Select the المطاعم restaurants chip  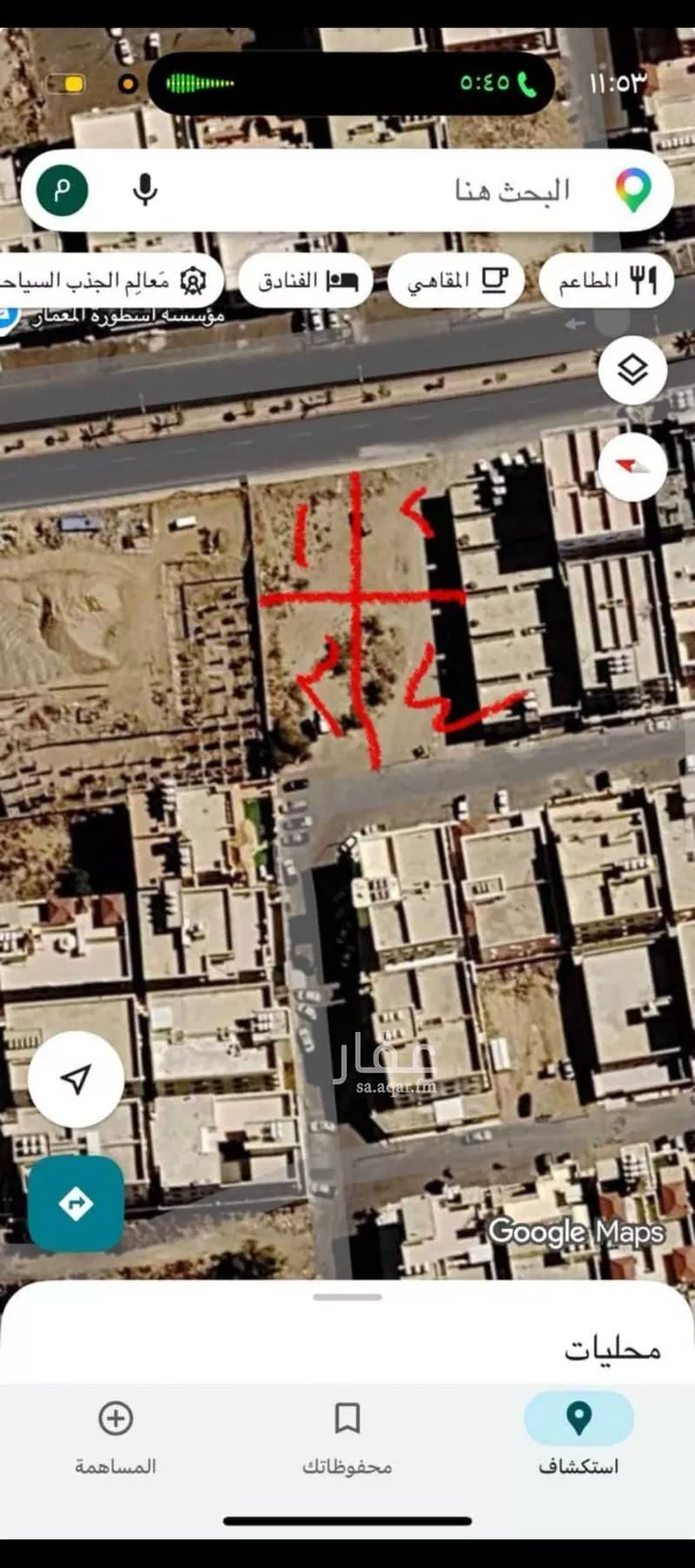point(607,280)
